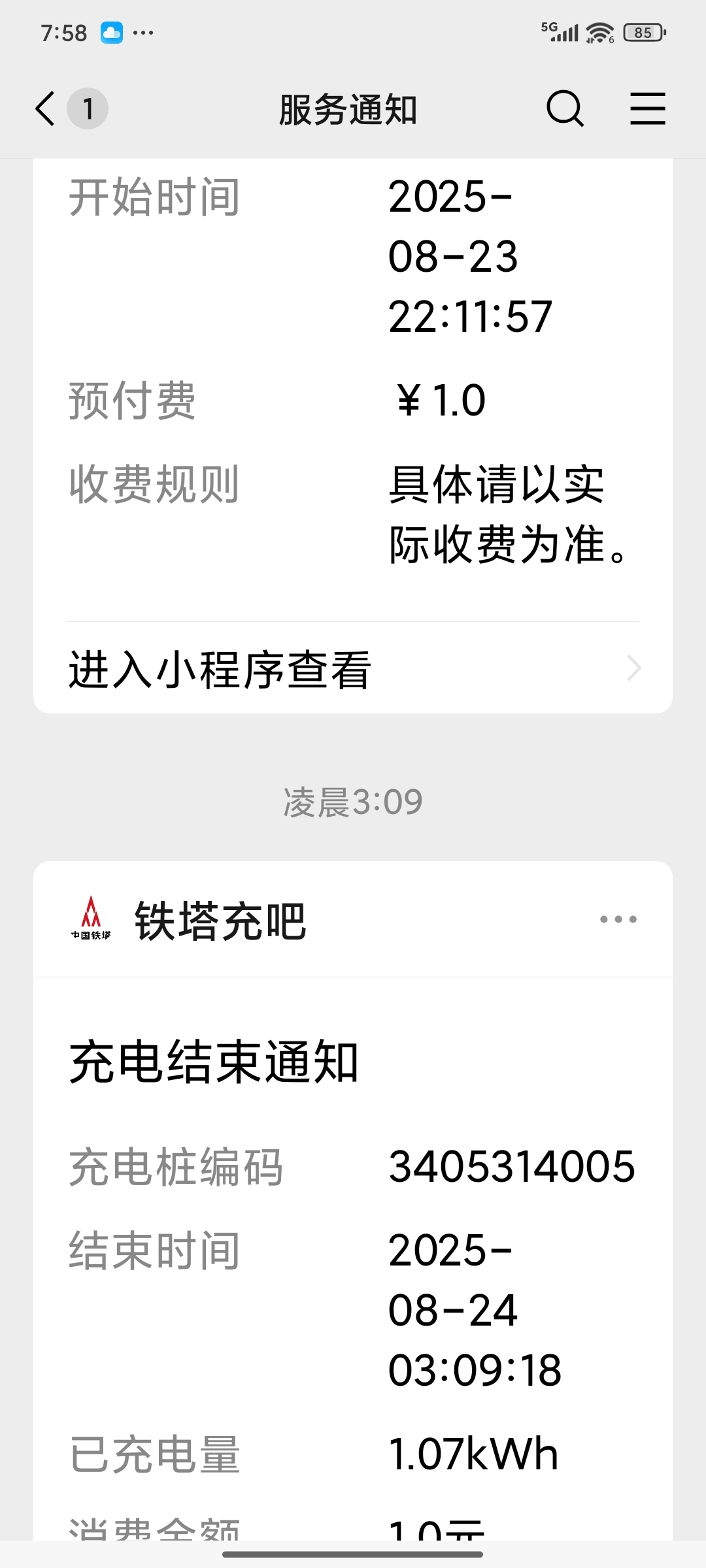
Task: Open the three-dot options on 铁塔充吧 card
Action: coord(618,919)
